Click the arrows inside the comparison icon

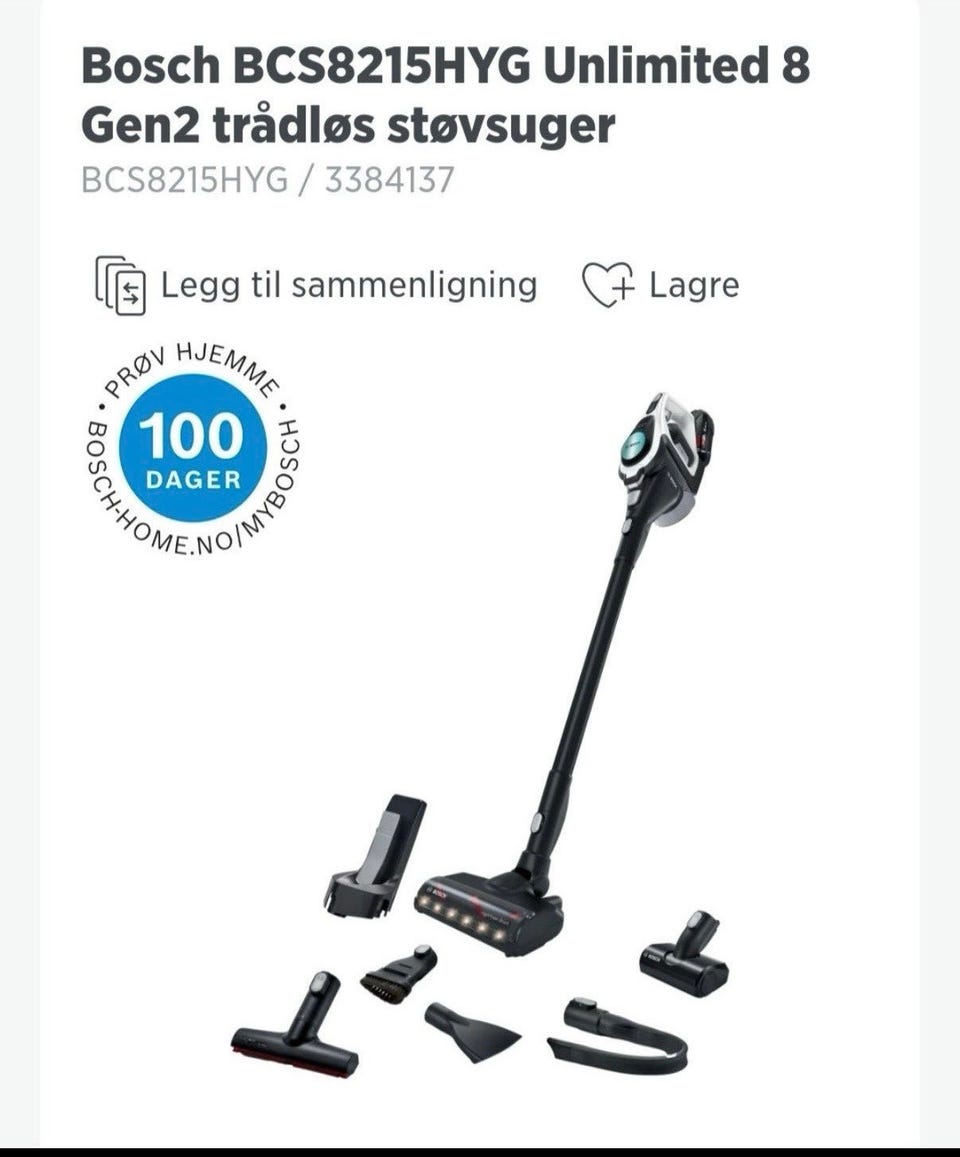click(130, 291)
